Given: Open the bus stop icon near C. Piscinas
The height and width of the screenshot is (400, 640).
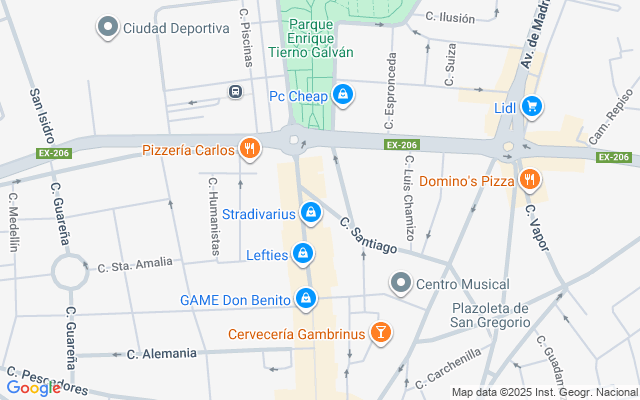Looking at the screenshot, I should (235, 92).
